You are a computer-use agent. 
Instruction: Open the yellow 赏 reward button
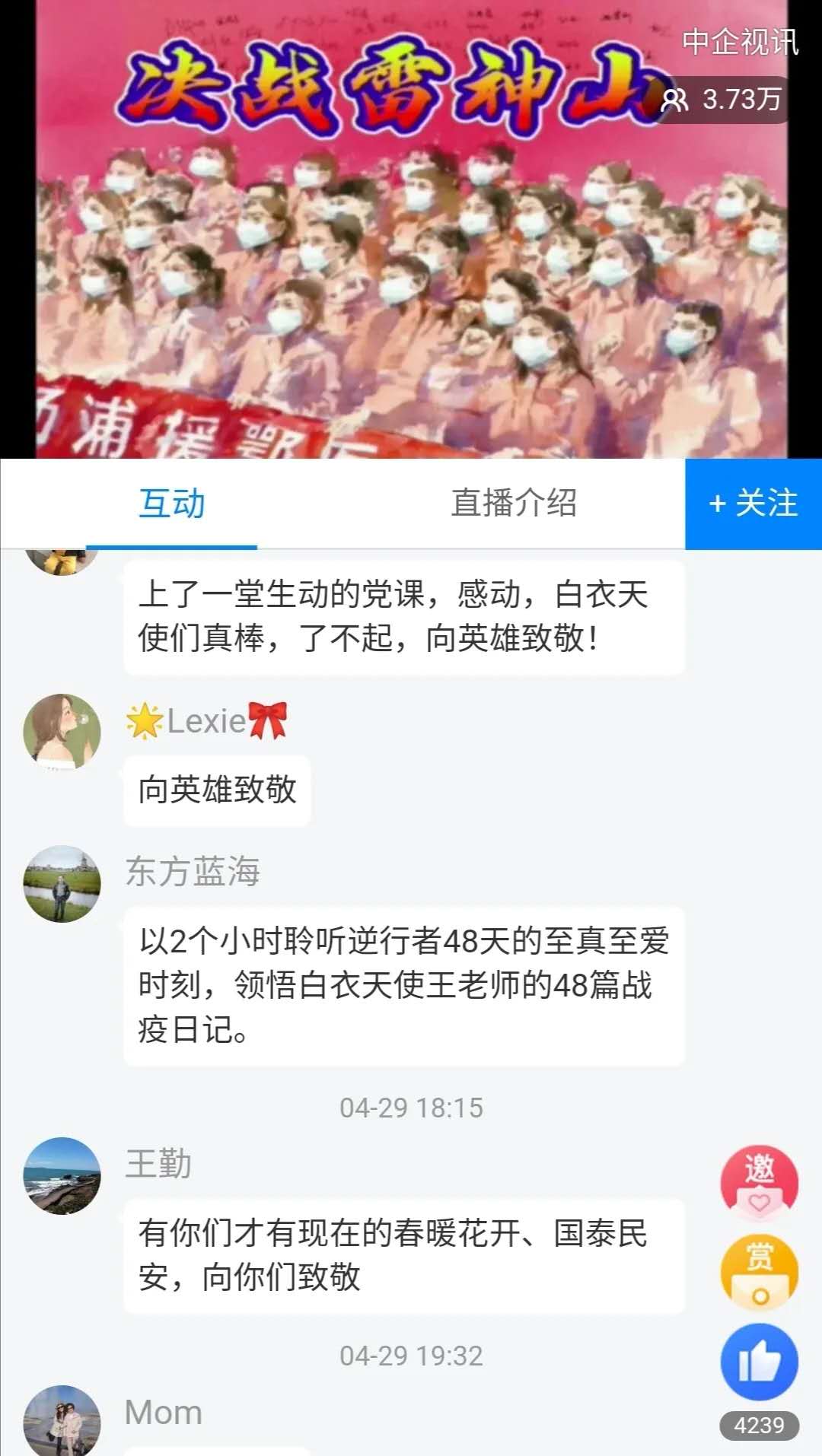[759, 1272]
